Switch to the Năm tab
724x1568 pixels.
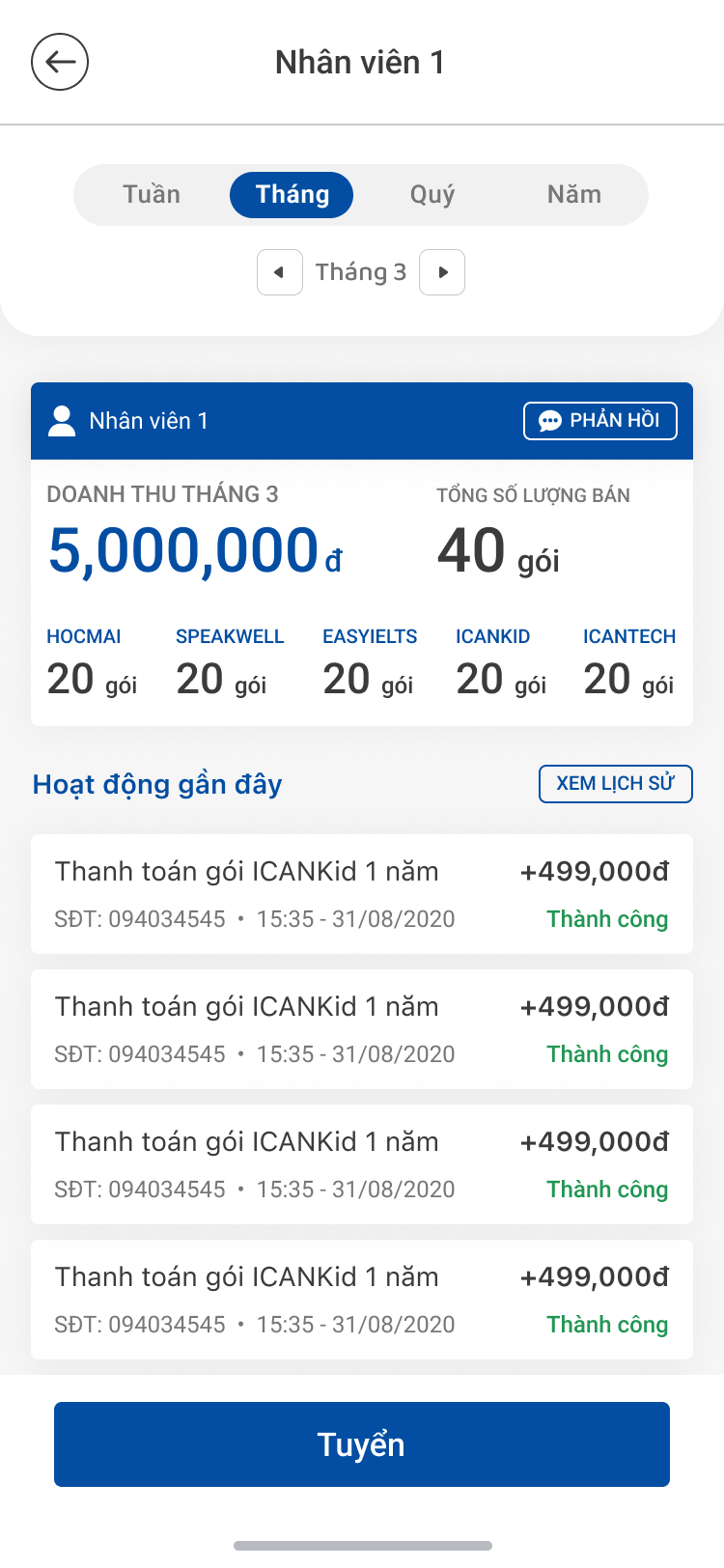[x=574, y=194]
